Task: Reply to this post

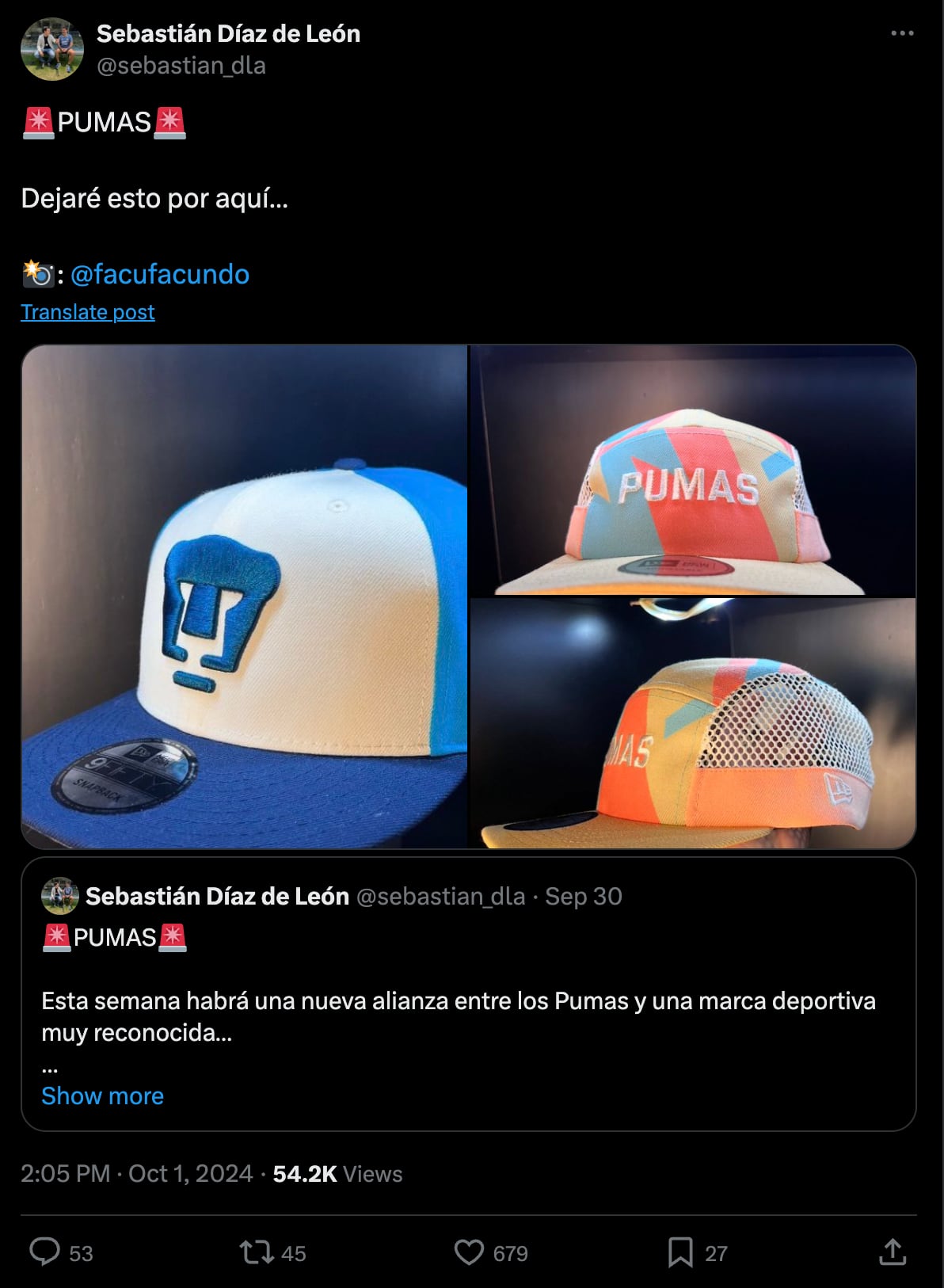Action: 45,1252
